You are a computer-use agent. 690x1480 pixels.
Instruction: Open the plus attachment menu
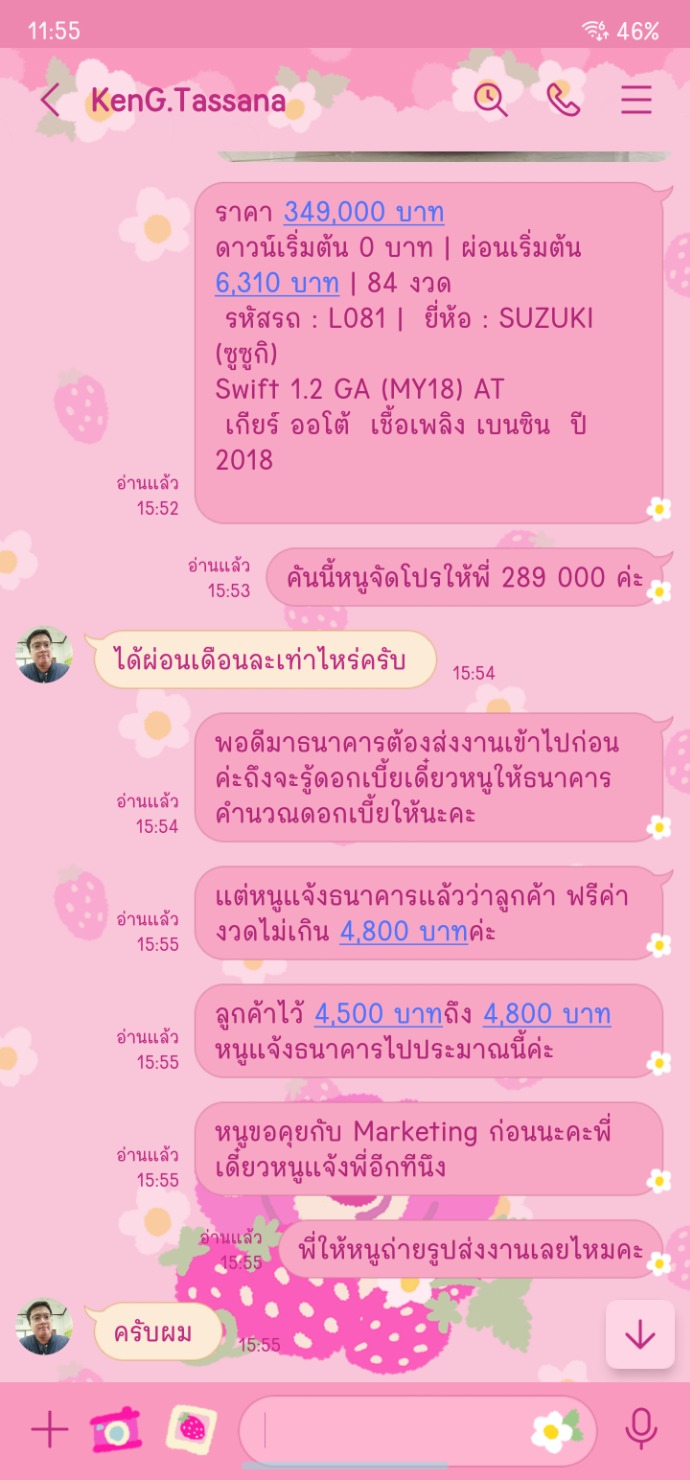49,1430
